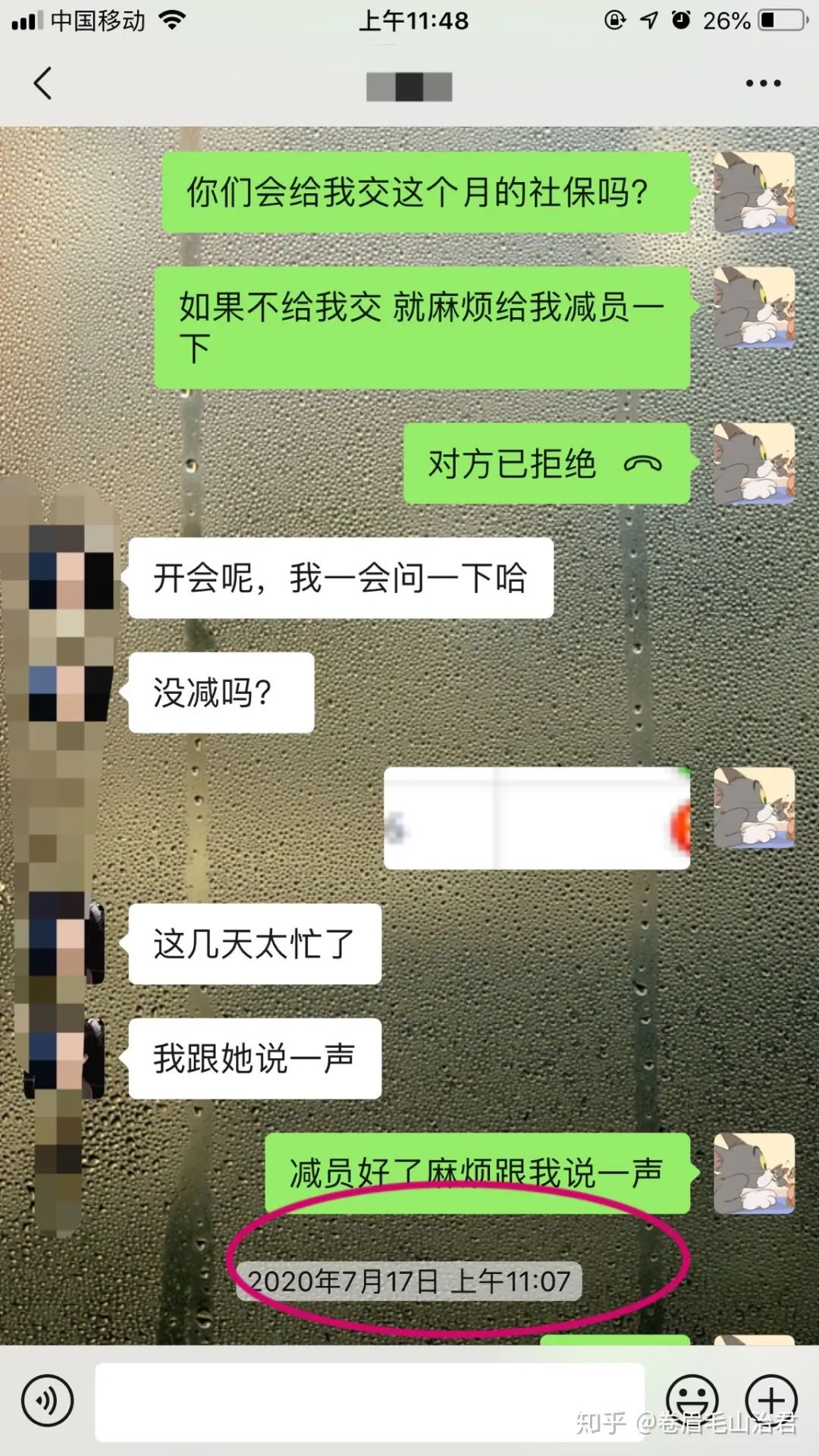This screenshot has height=1456, width=819.
Task: Open the three-dot chat info menu
Action: 763,83
